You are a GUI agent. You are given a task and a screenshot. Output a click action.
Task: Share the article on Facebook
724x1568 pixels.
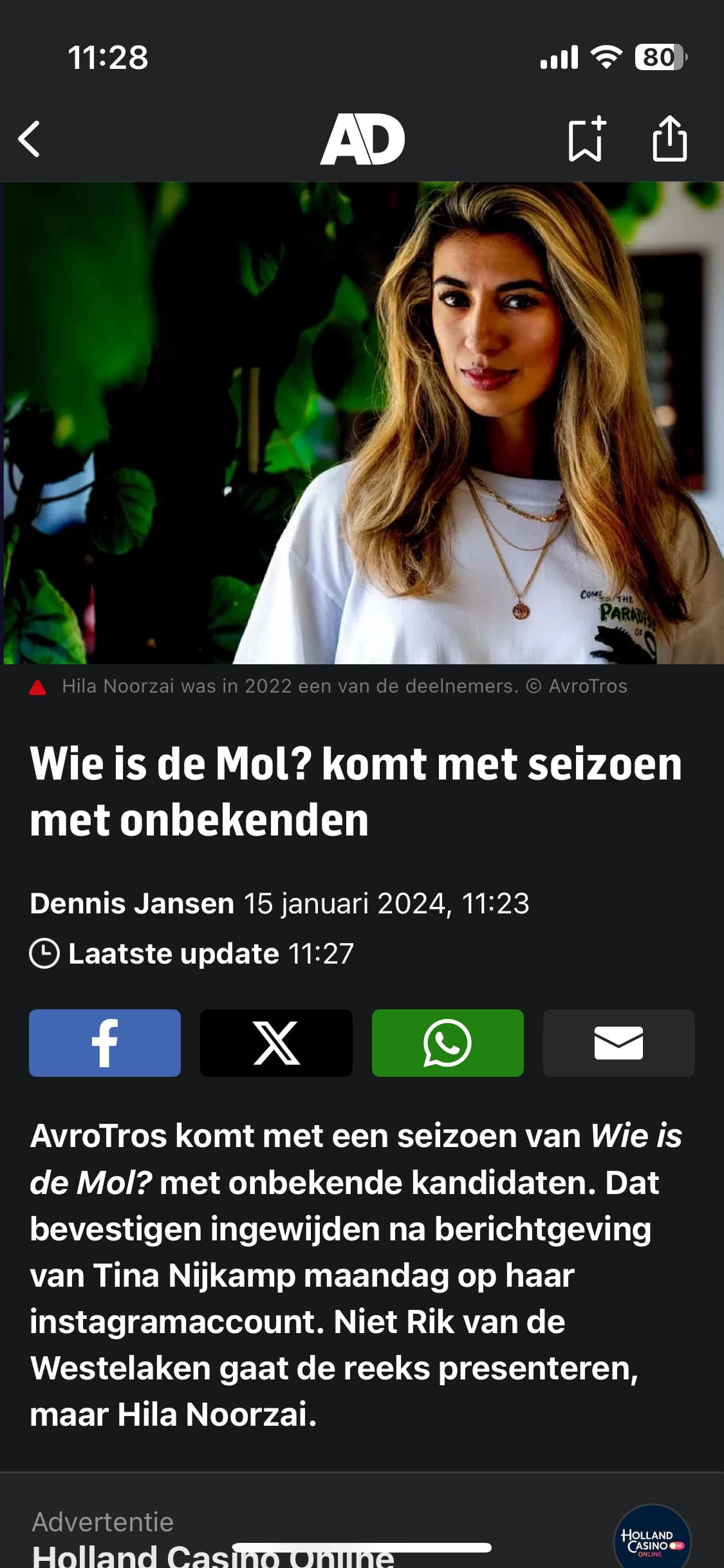click(x=105, y=1043)
